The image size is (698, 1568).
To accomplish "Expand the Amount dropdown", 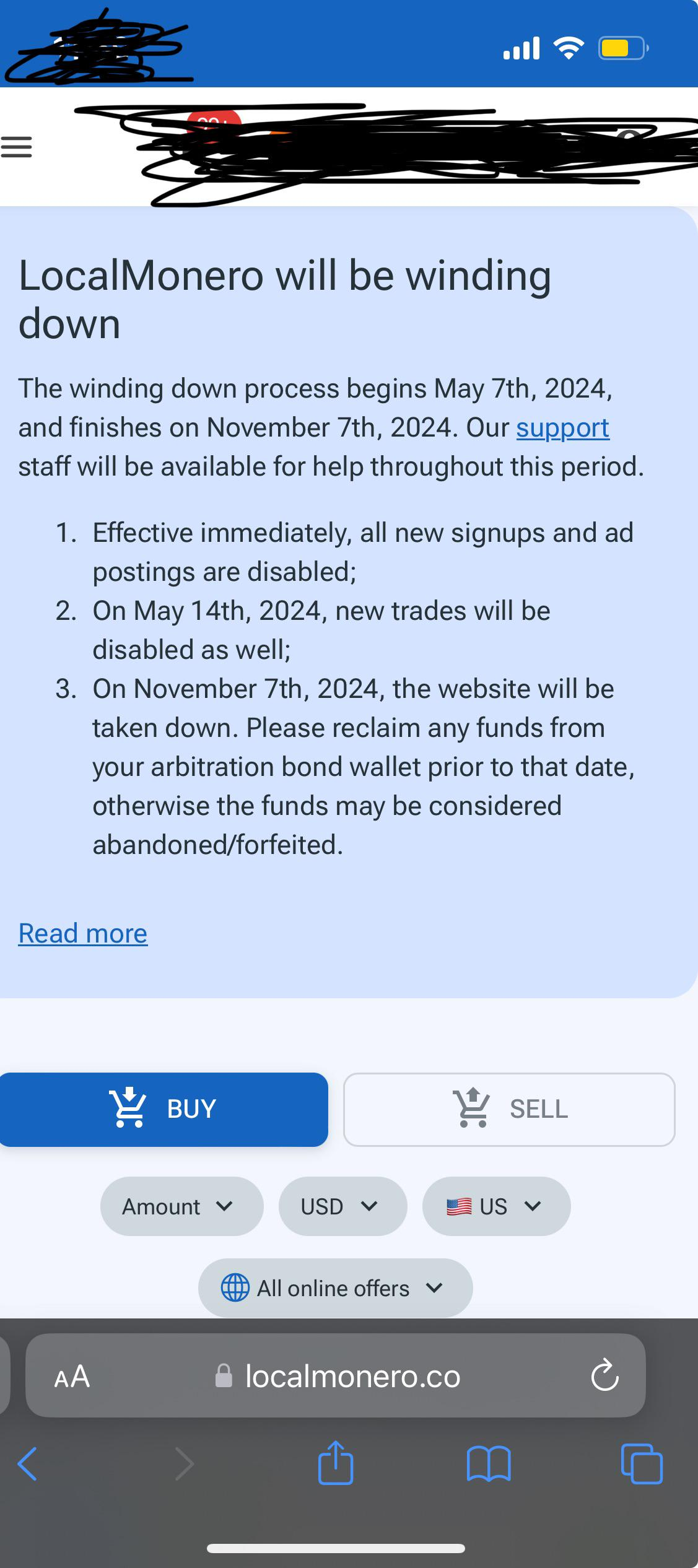I will (x=181, y=1206).
